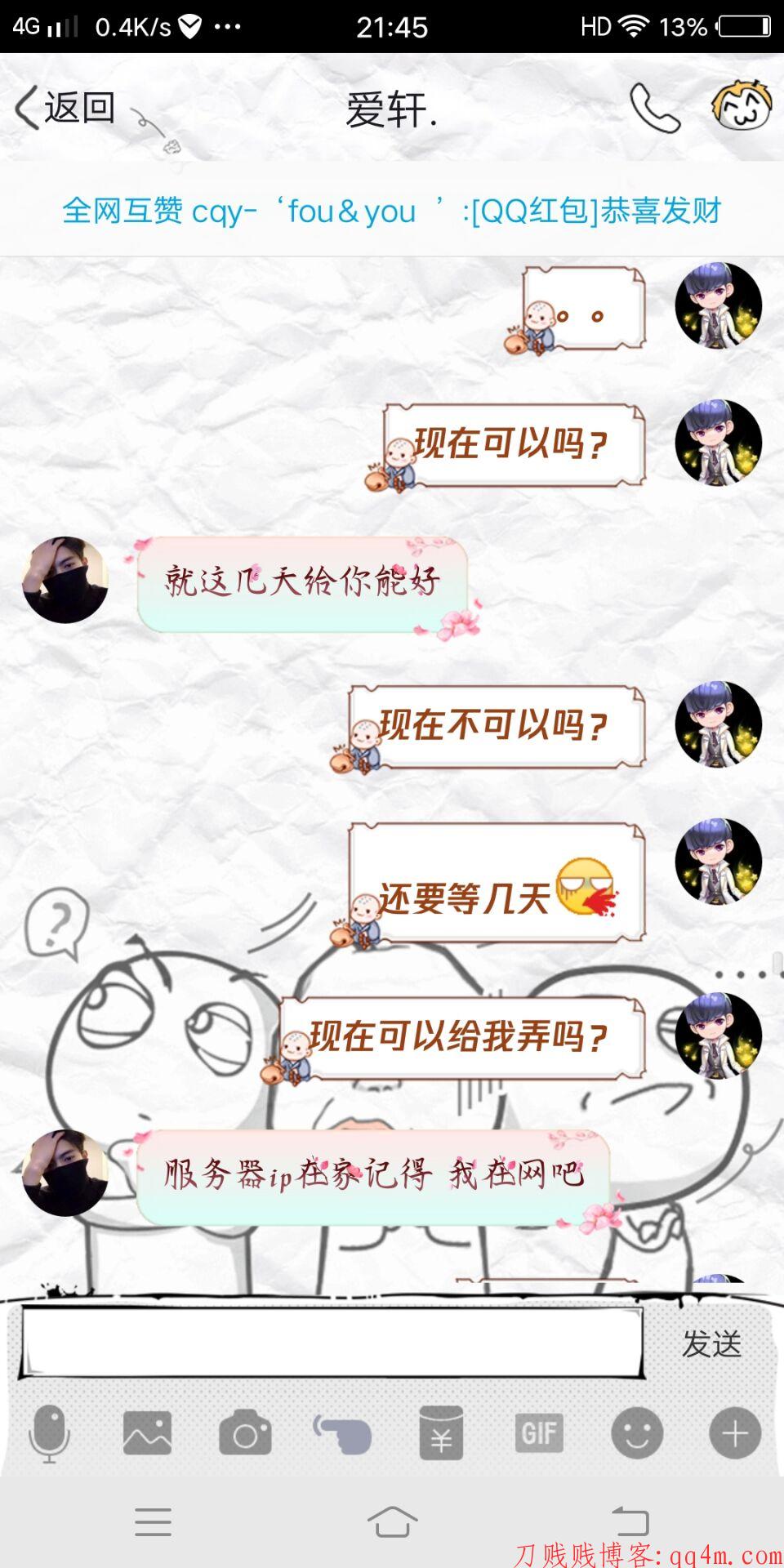Tap the message input box
Viewport: 784px width, 1568px height.
[331, 1343]
